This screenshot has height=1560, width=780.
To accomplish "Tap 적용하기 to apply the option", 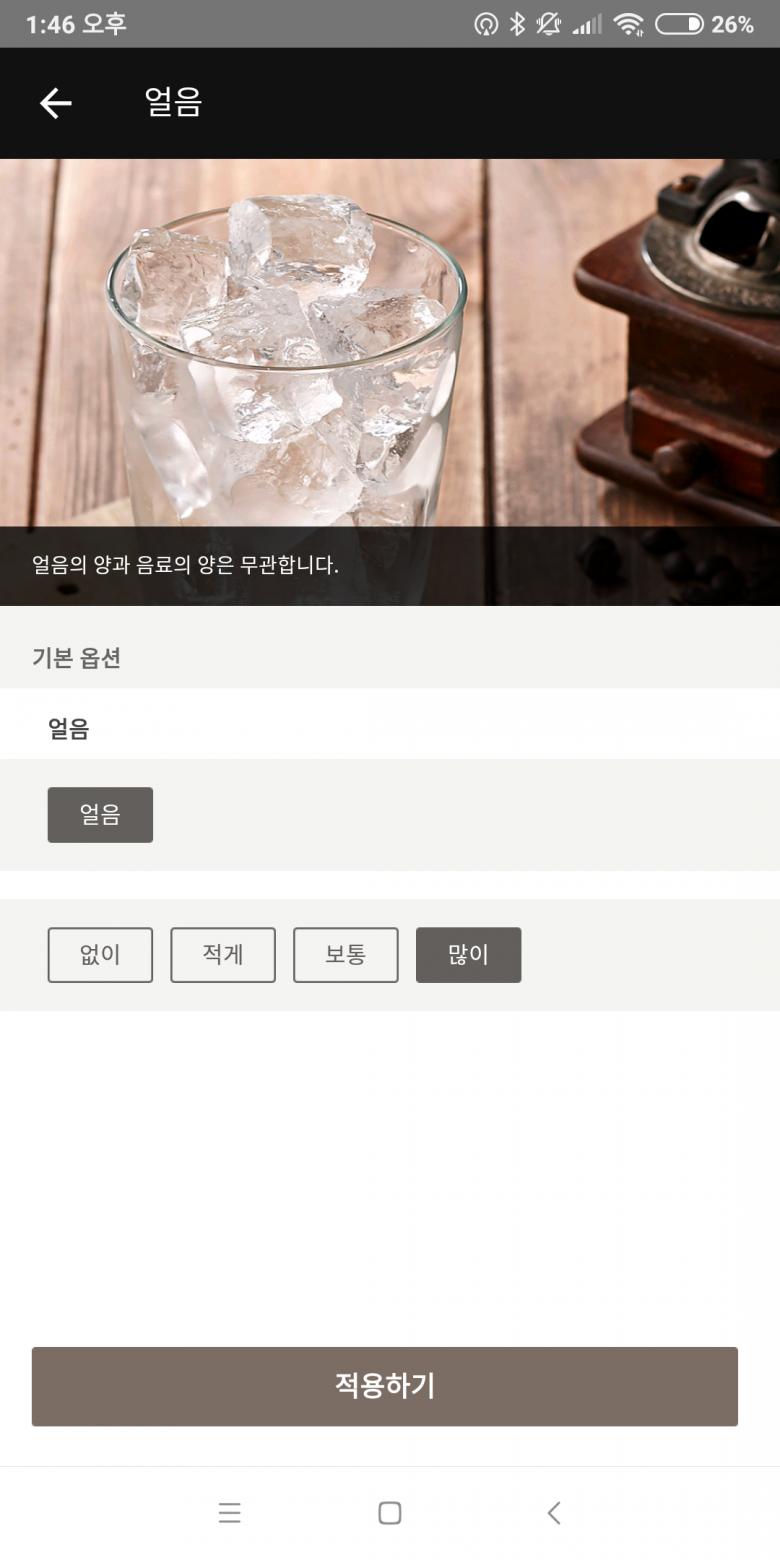I will pos(385,1386).
